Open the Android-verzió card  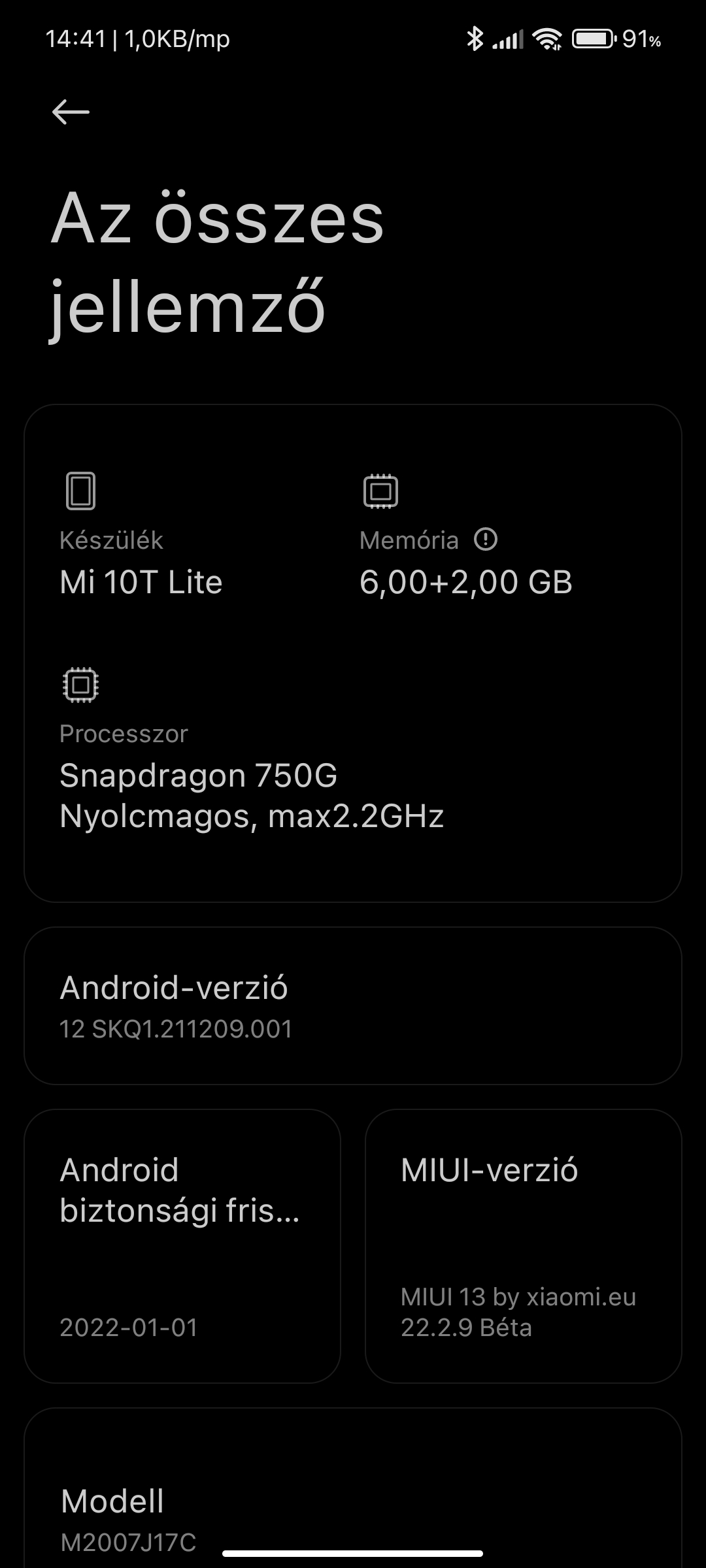coord(353,1006)
